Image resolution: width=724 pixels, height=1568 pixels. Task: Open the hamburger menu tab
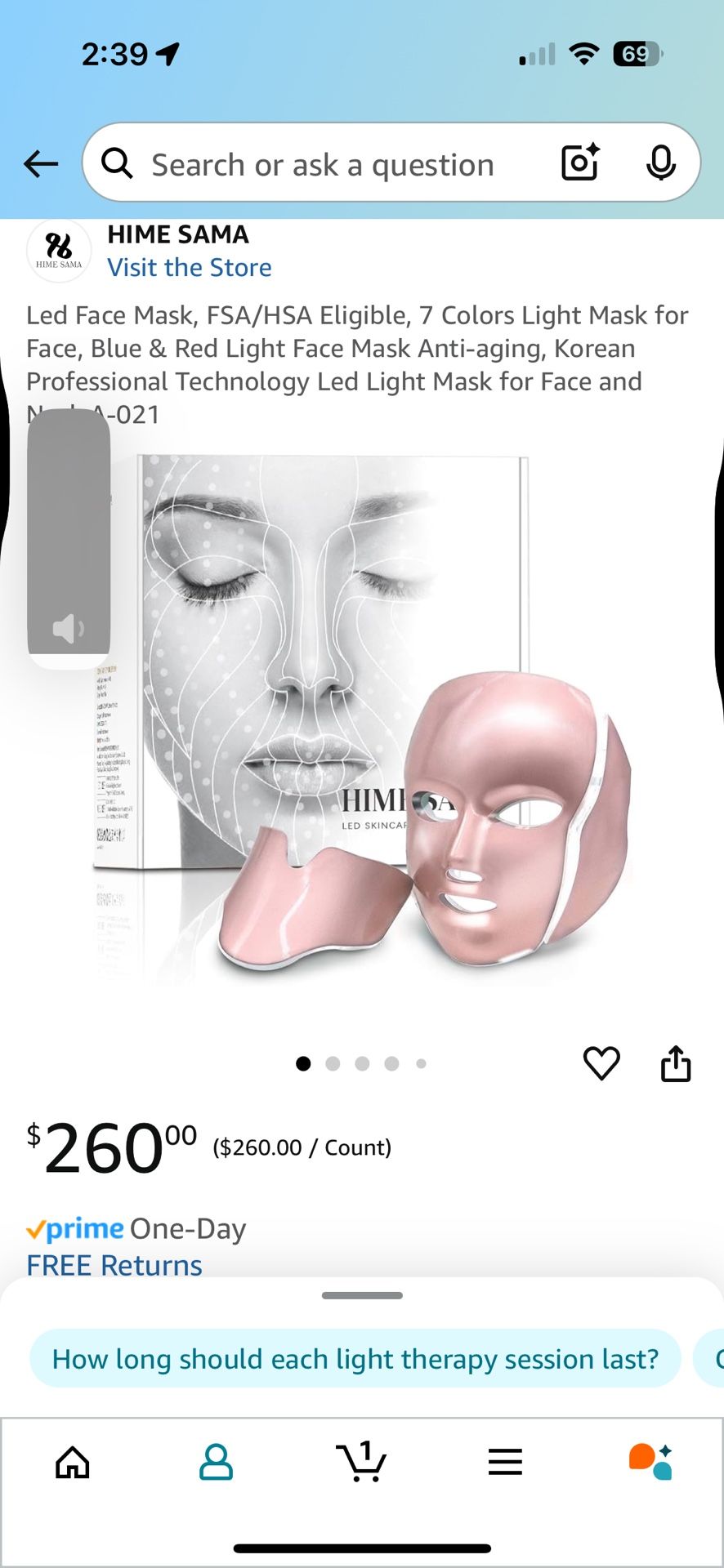tap(505, 1462)
